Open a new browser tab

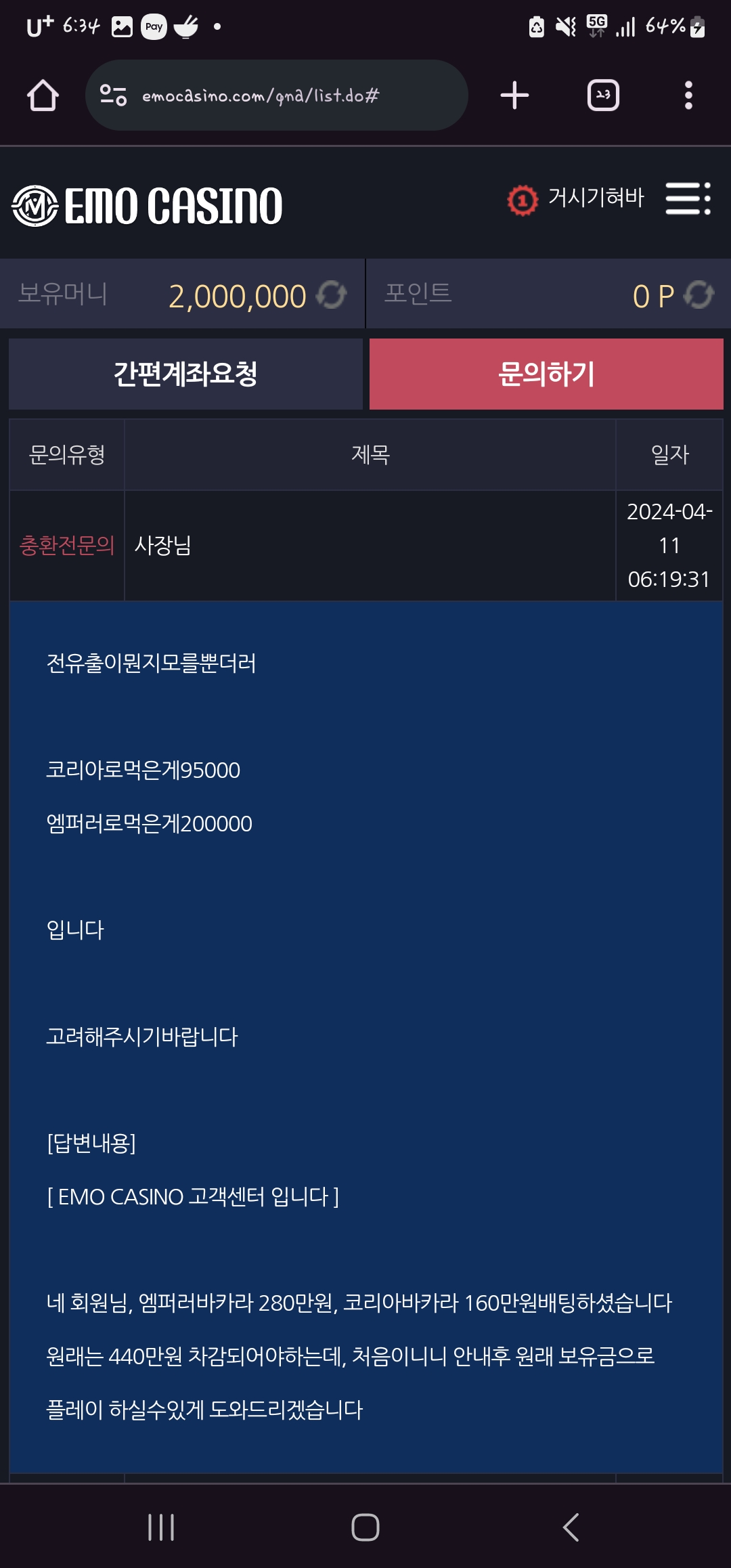tap(514, 95)
